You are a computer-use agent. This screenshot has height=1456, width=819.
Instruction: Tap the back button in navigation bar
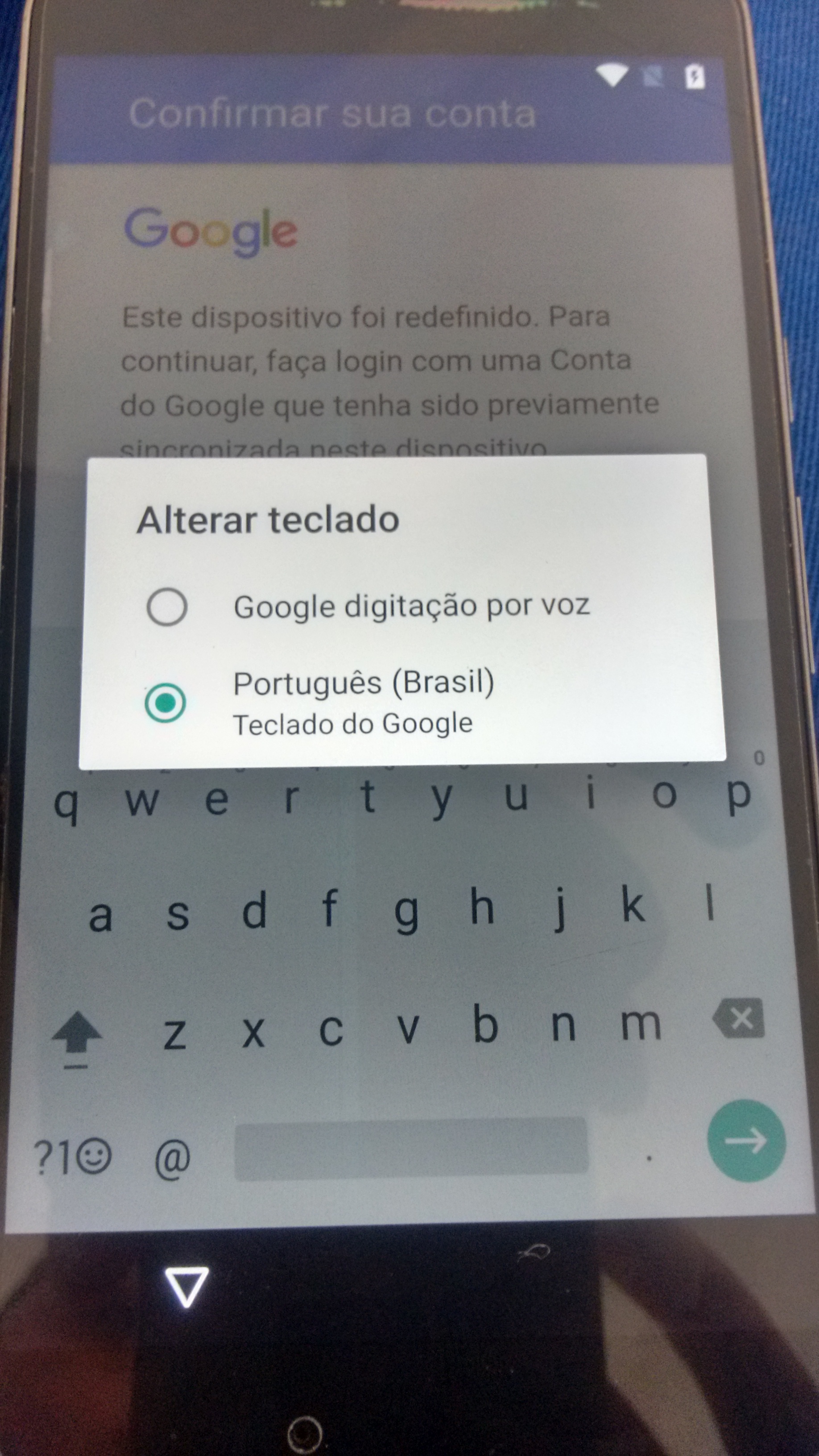[x=186, y=1287]
